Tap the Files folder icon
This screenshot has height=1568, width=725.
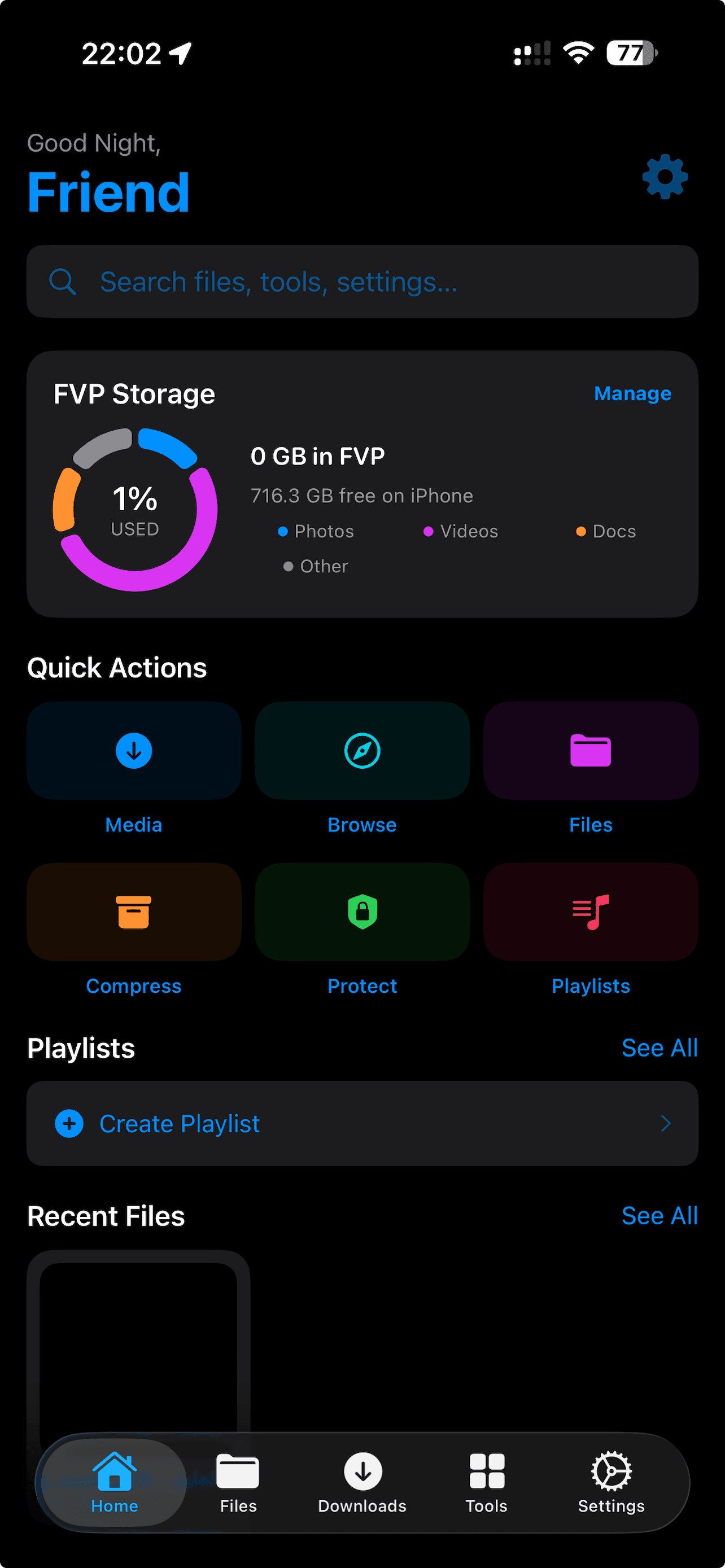click(x=590, y=750)
